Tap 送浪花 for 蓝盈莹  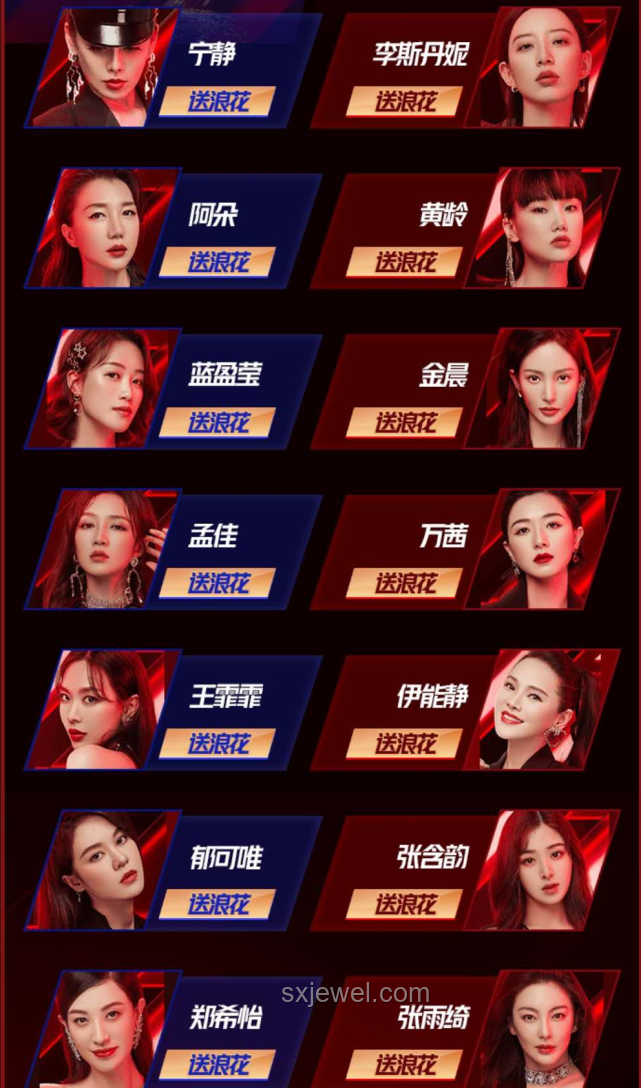pyautogui.click(x=217, y=422)
